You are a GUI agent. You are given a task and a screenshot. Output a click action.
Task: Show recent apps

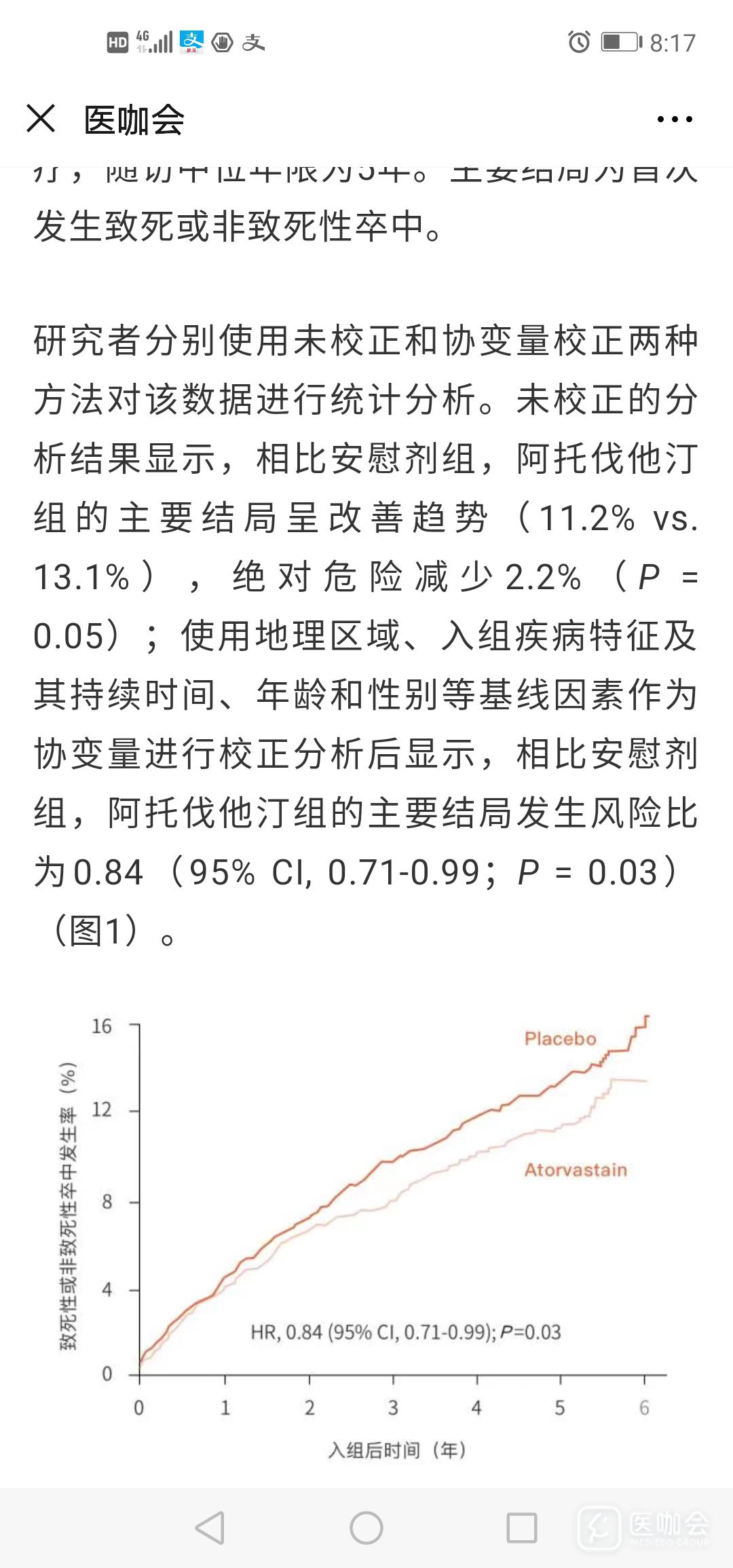click(x=522, y=1528)
